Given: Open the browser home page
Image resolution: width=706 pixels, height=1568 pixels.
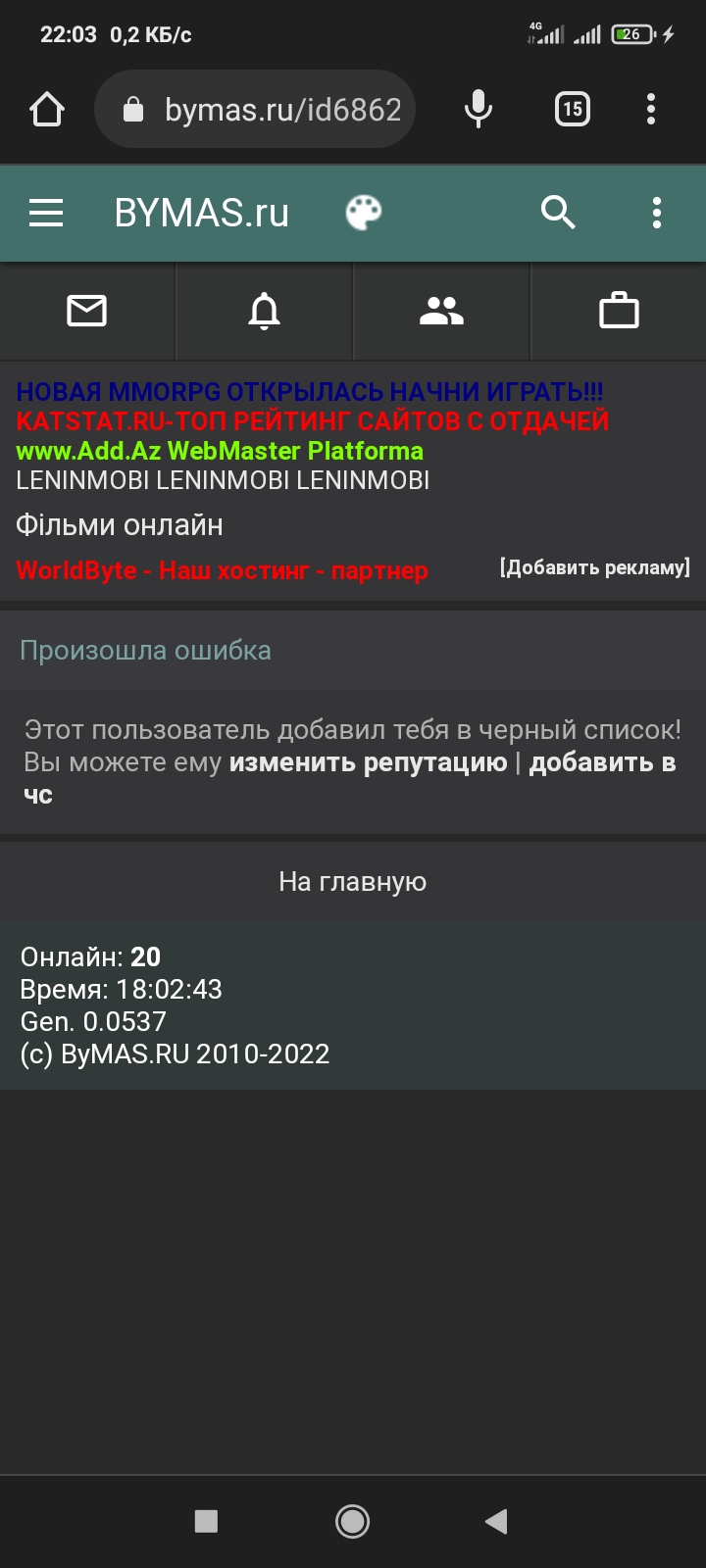Looking at the screenshot, I should click(47, 109).
